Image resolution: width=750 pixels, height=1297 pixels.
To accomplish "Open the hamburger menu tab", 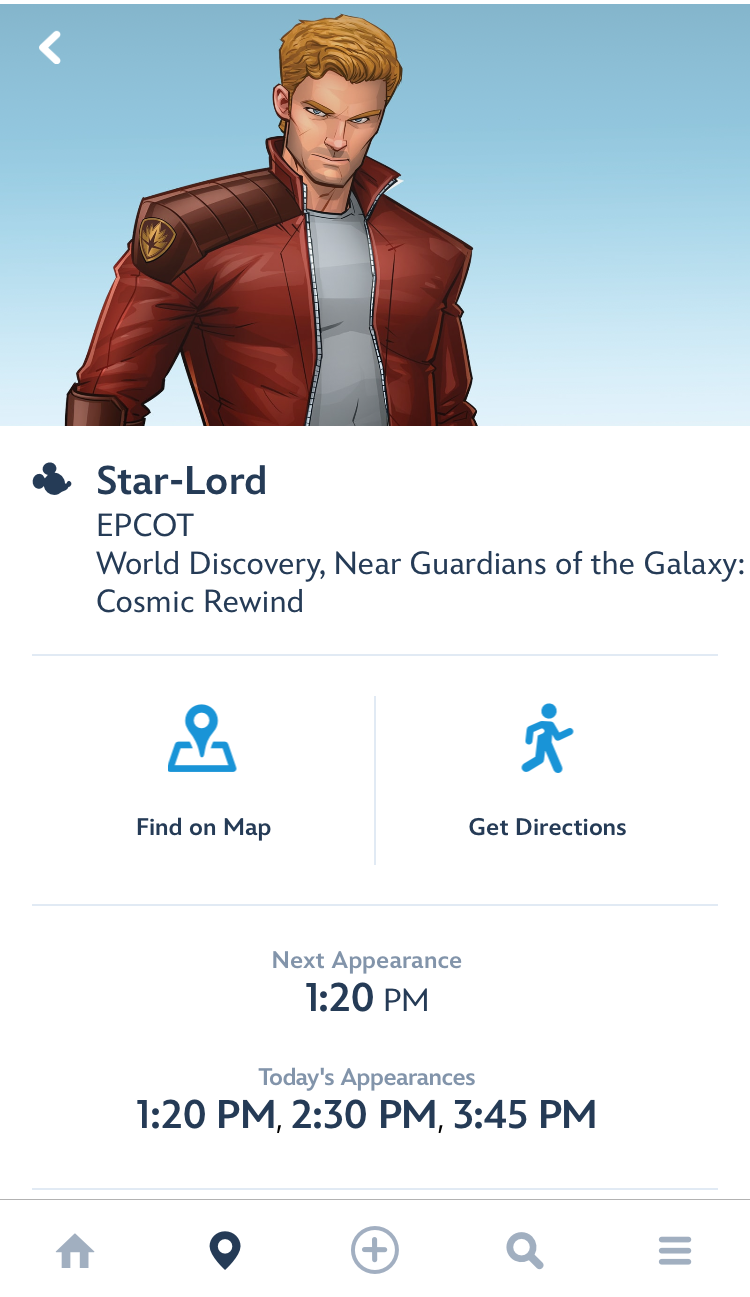I will point(675,1250).
